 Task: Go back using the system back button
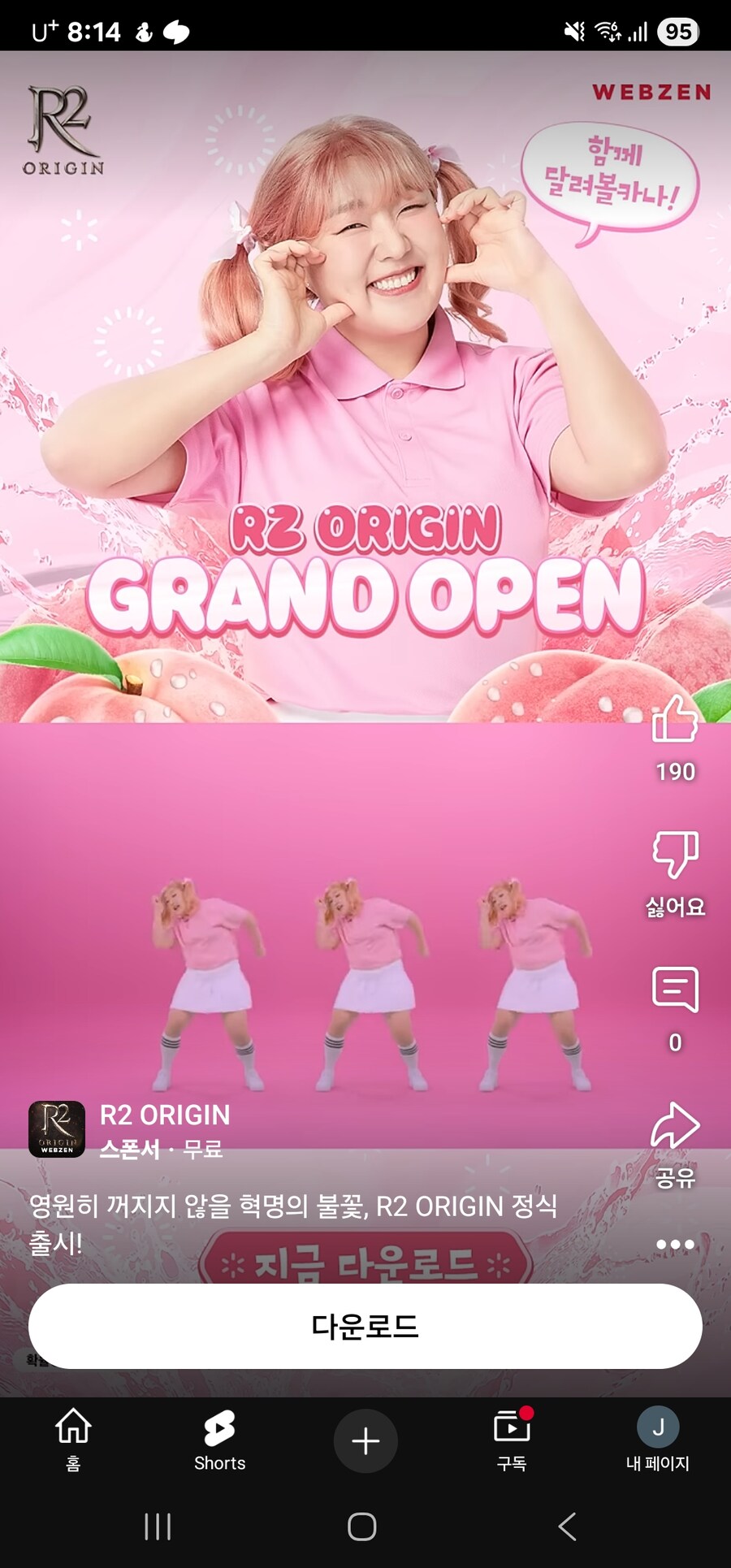tap(568, 1527)
